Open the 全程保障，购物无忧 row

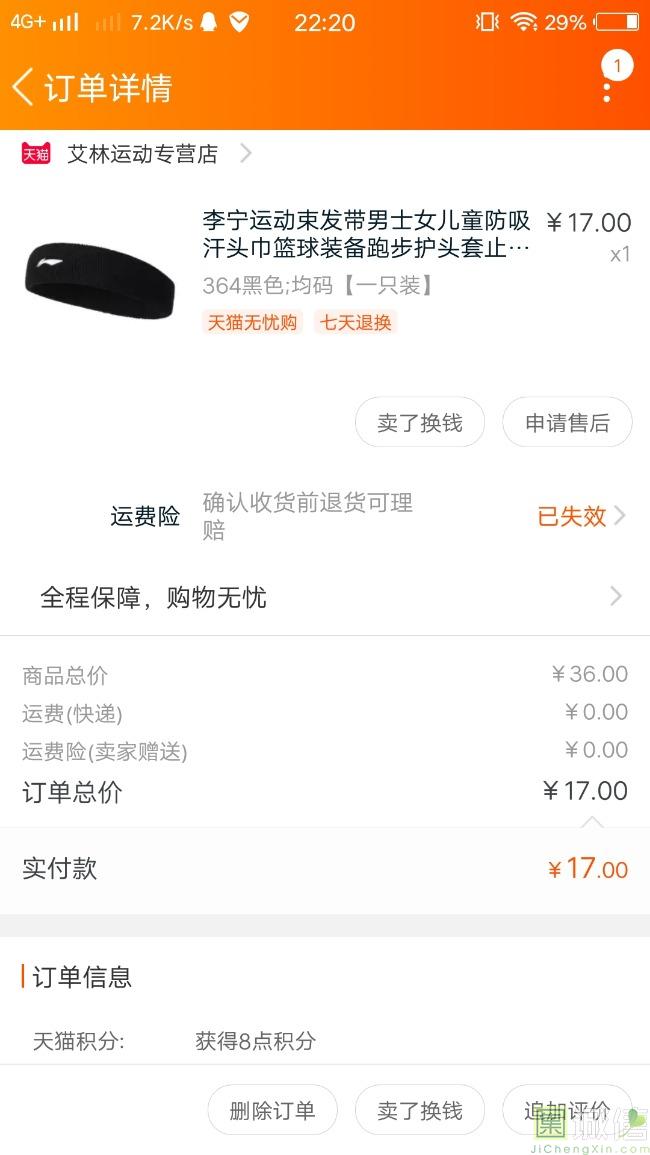(325, 597)
